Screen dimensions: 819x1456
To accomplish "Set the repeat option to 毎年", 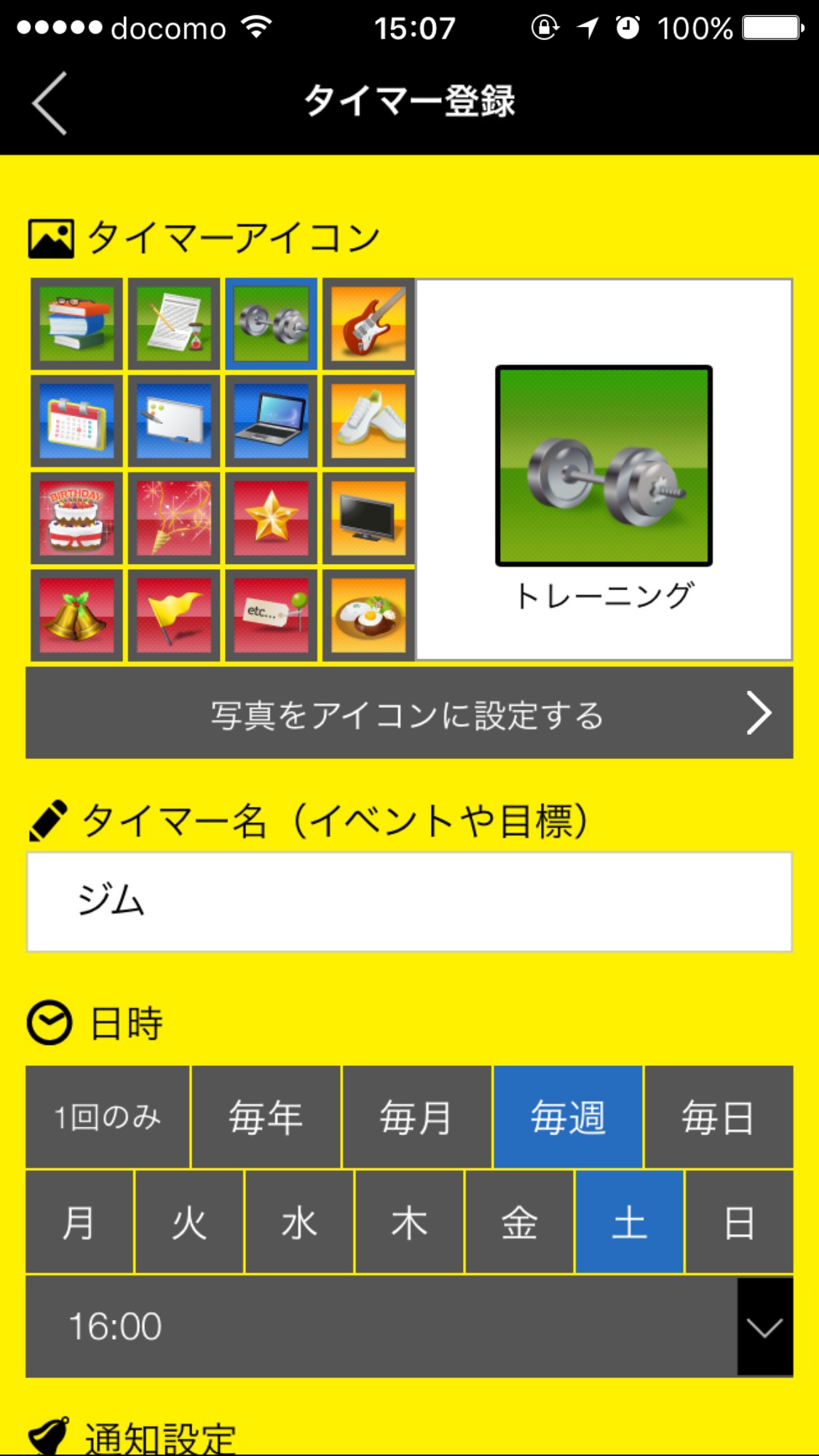I will (x=266, y=1117).
